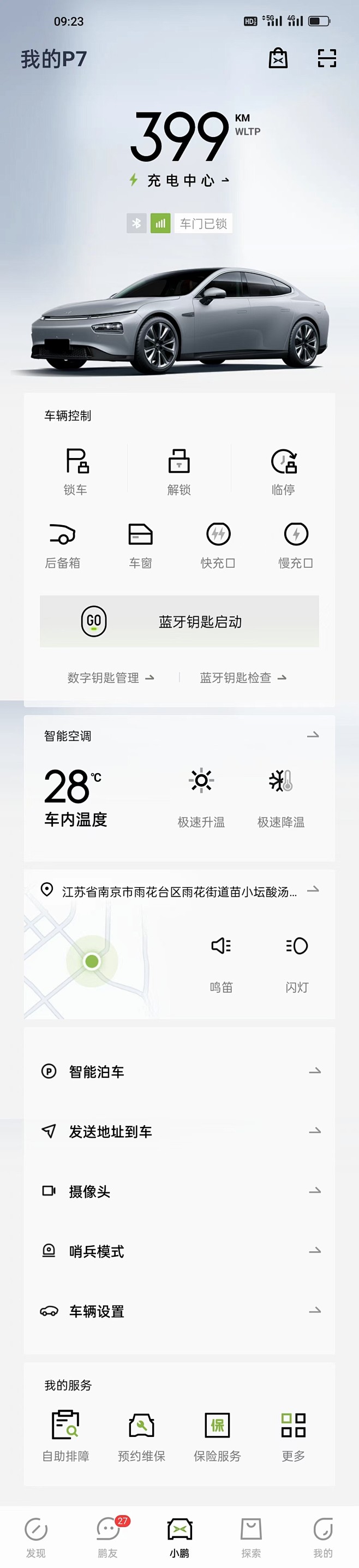
Task: Open the shopping bag icon
Action: (x=278, y=58)
